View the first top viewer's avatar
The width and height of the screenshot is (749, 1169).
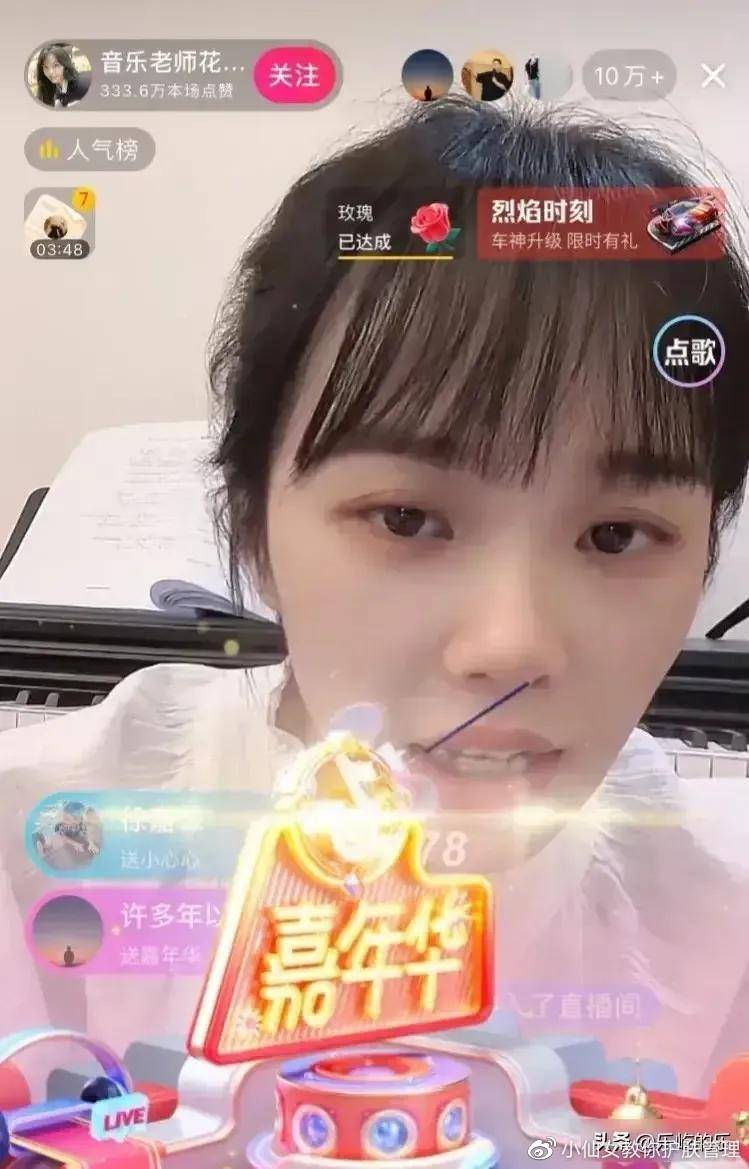[x=427, y=76]
